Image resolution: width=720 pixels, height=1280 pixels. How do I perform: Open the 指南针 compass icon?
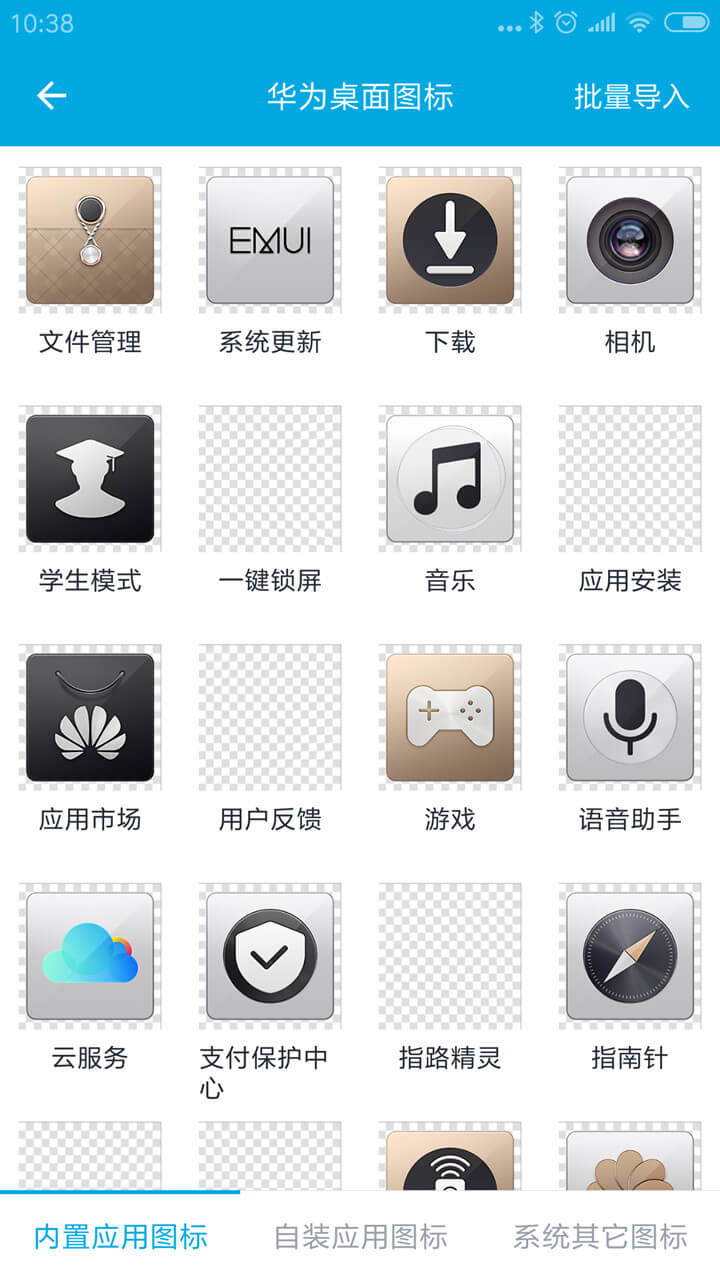point(630,956)
